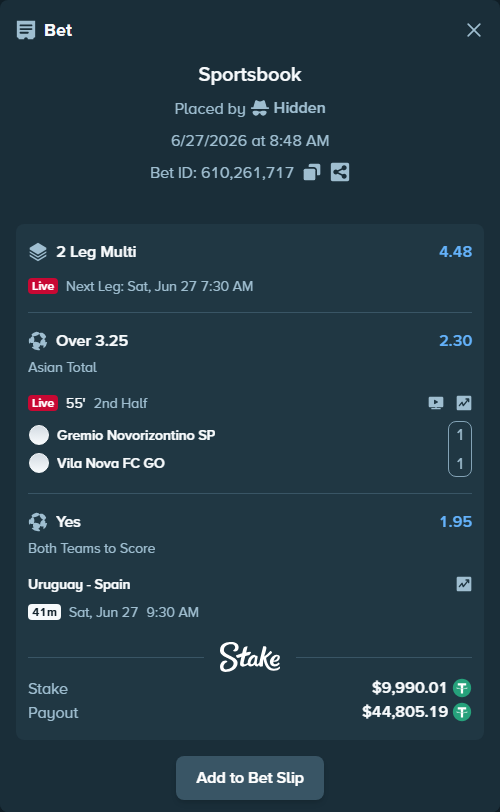Open stats chart for Uruguay - Spain
Viewport: 500px width, 812px height.
point(464,584)
